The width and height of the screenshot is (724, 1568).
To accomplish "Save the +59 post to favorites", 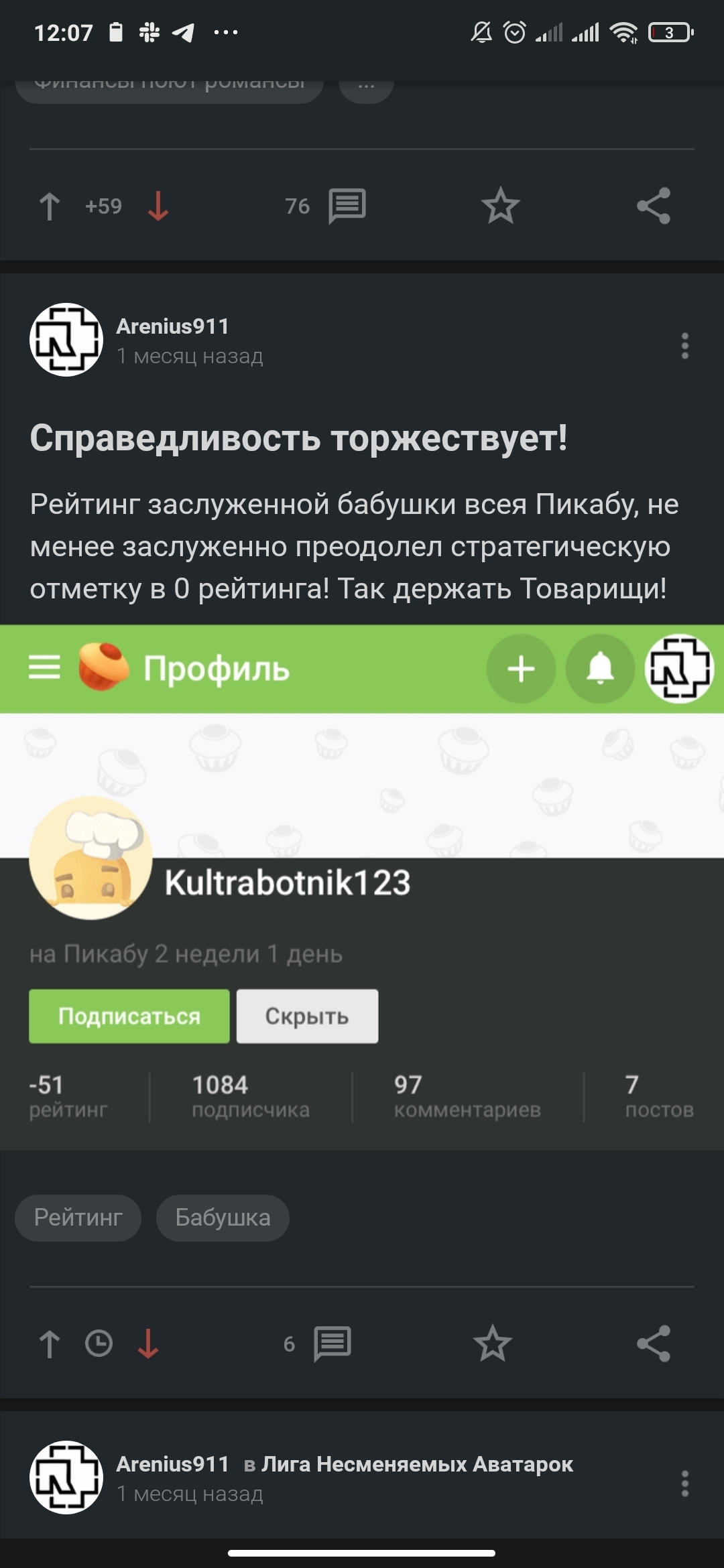I will pos(500,206).
